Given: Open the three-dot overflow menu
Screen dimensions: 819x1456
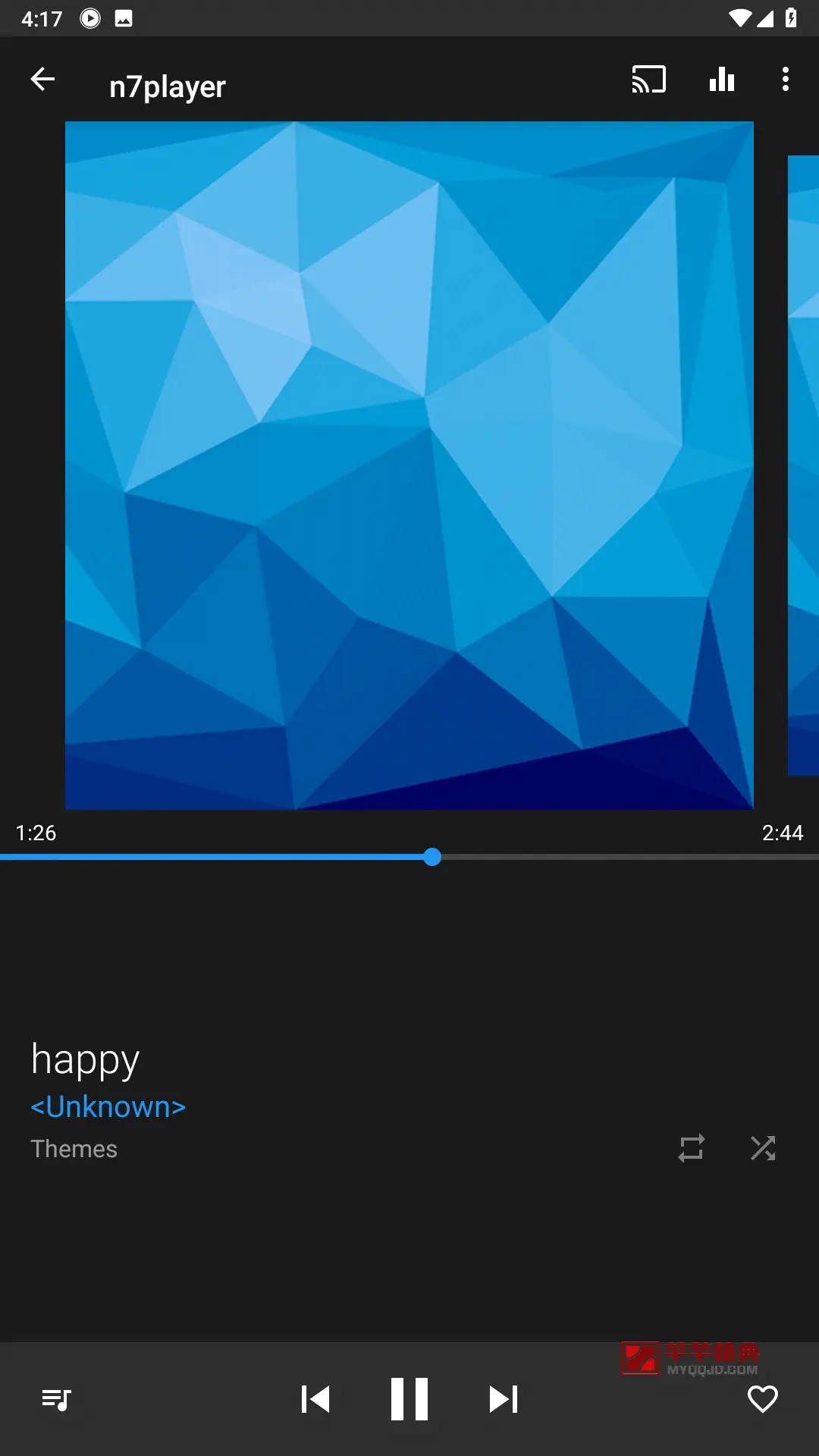Looking at the screenshot, I should click(786, 79).
